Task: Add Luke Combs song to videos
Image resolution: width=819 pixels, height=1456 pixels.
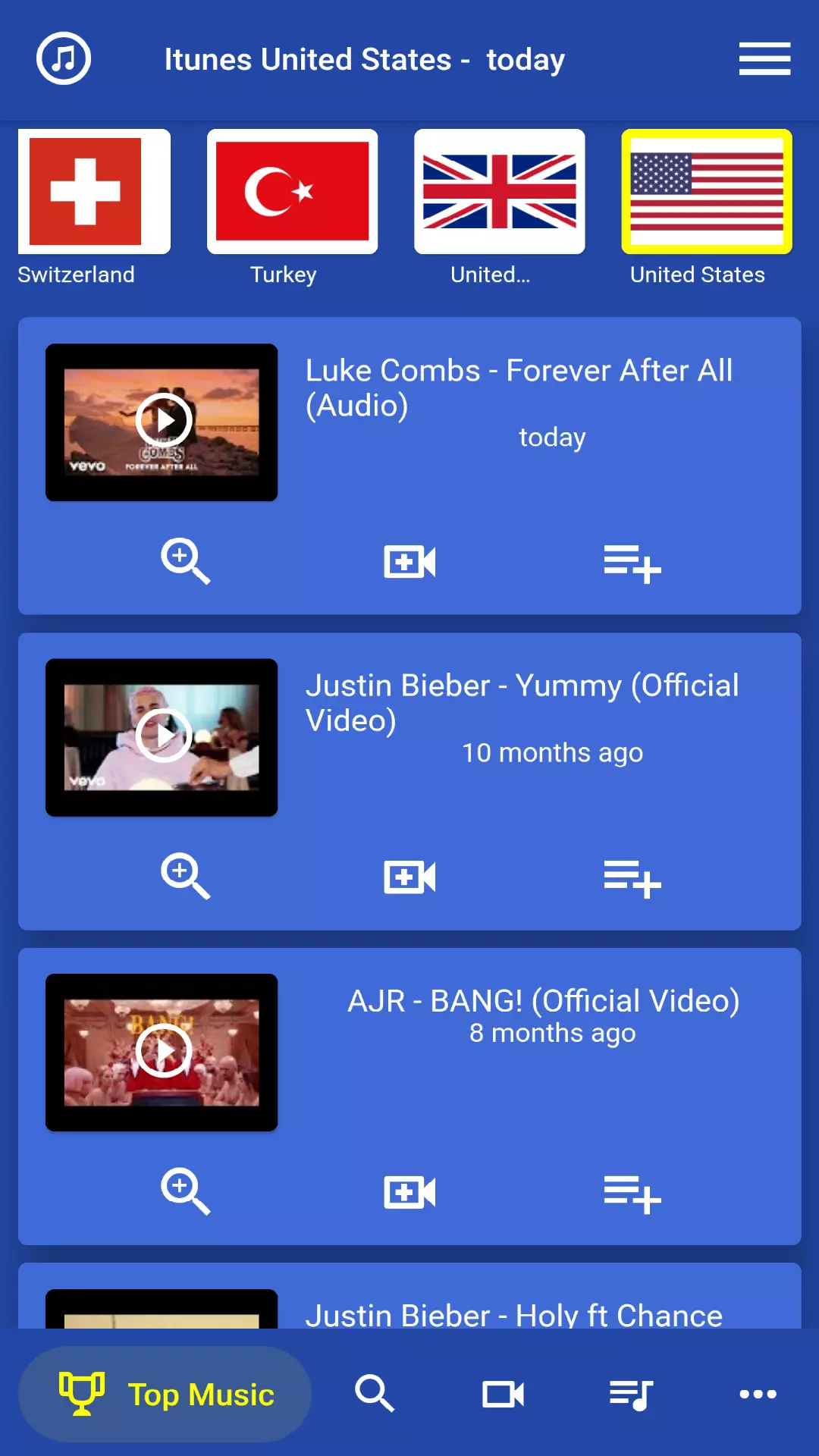Action: [409, 562]
